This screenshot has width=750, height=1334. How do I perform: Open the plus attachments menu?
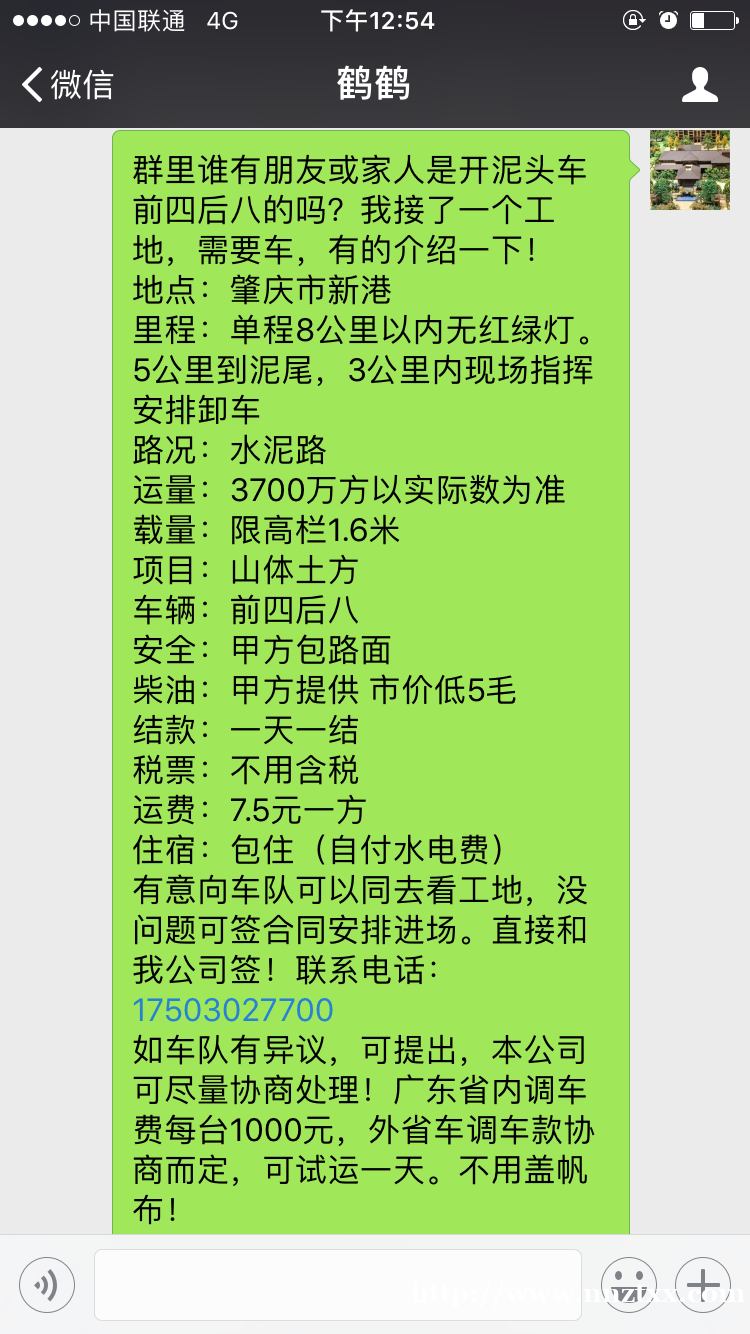click(703, 1284)
